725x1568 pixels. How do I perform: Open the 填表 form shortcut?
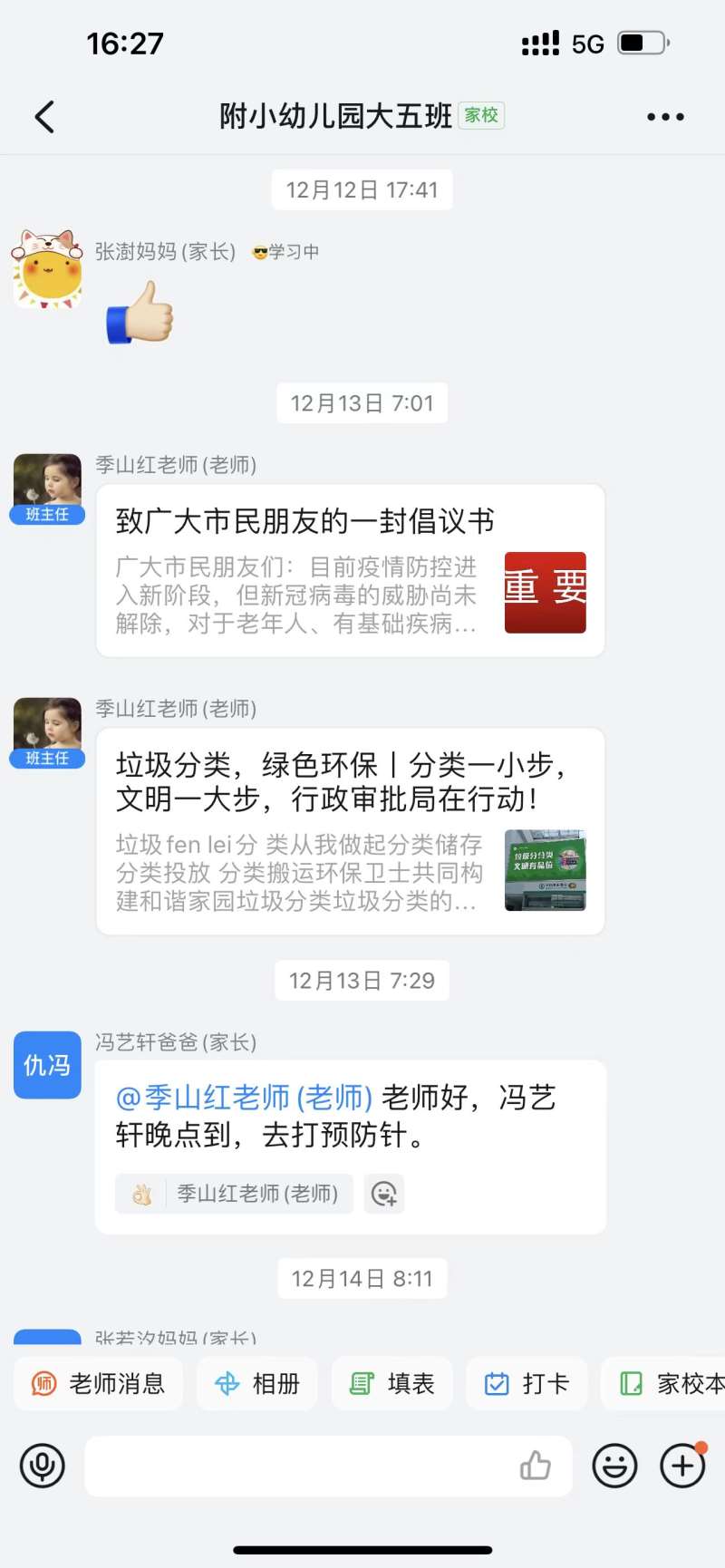(x=392, y=1383)
